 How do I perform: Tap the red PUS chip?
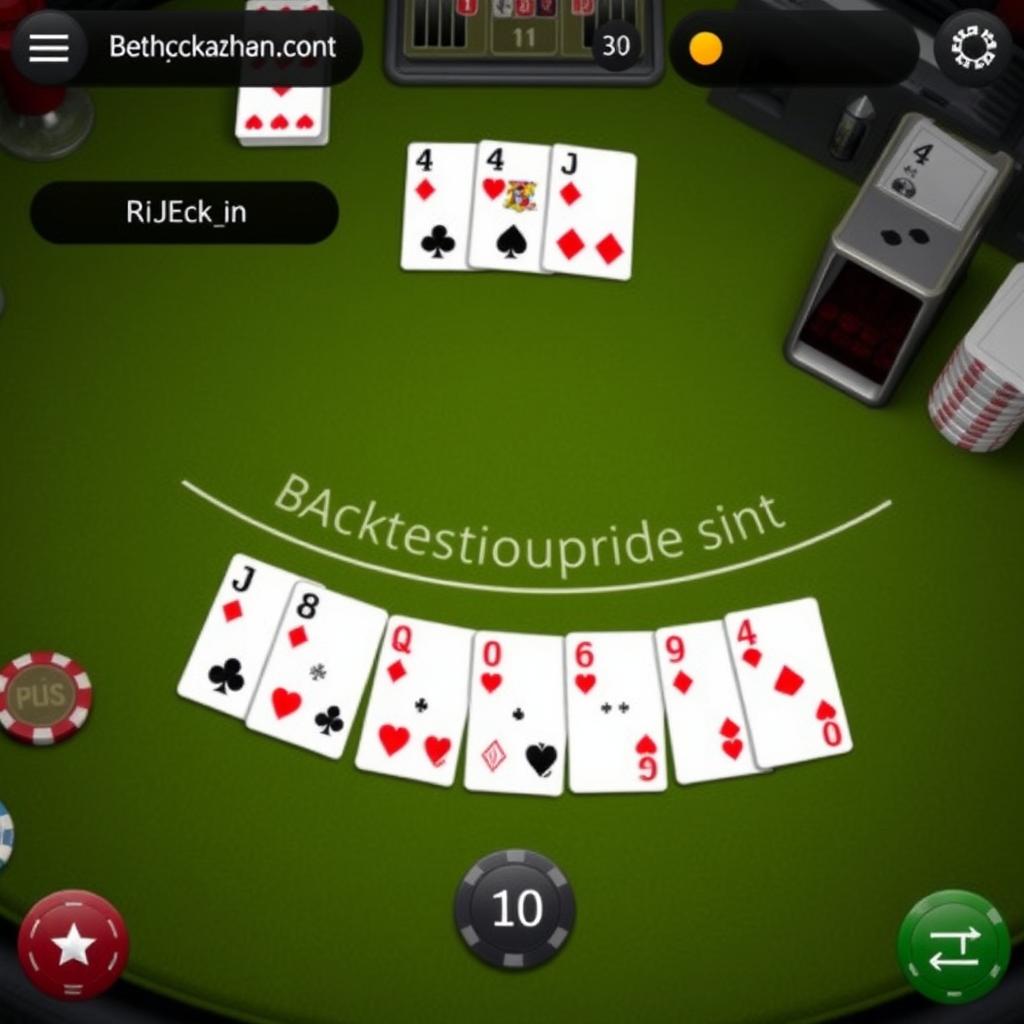point(42,696)
